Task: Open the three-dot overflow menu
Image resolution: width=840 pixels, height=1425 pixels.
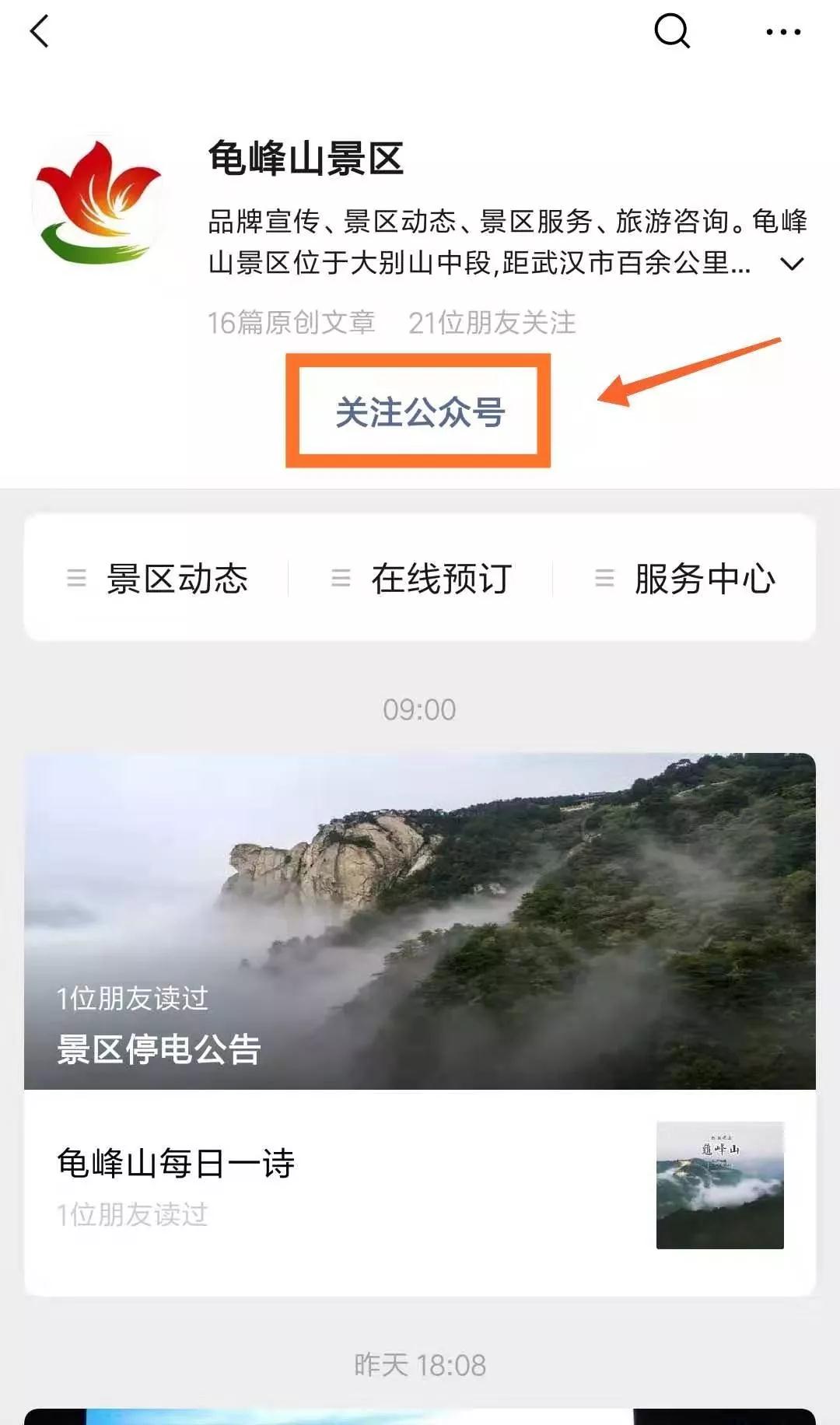Action: 782,32
